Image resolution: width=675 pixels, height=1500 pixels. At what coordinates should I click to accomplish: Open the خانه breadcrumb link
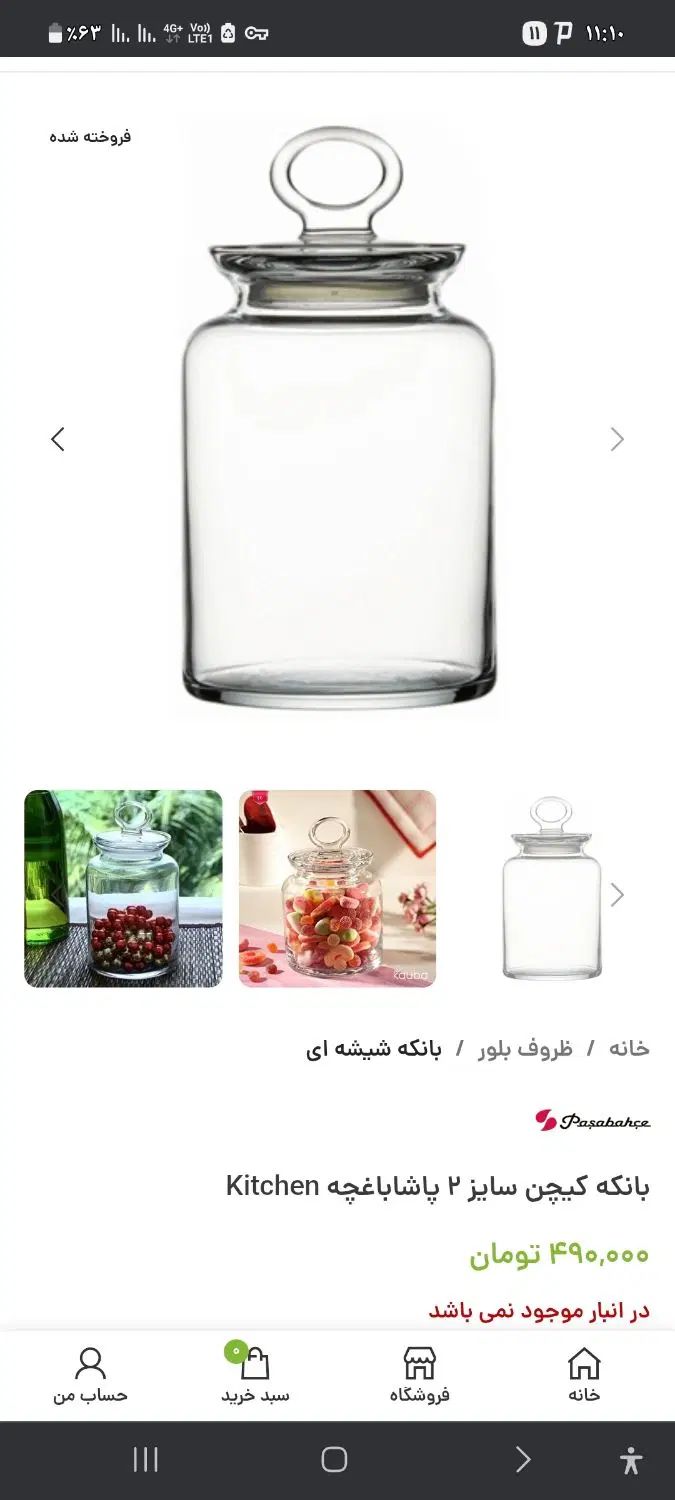click(629, 1048)
